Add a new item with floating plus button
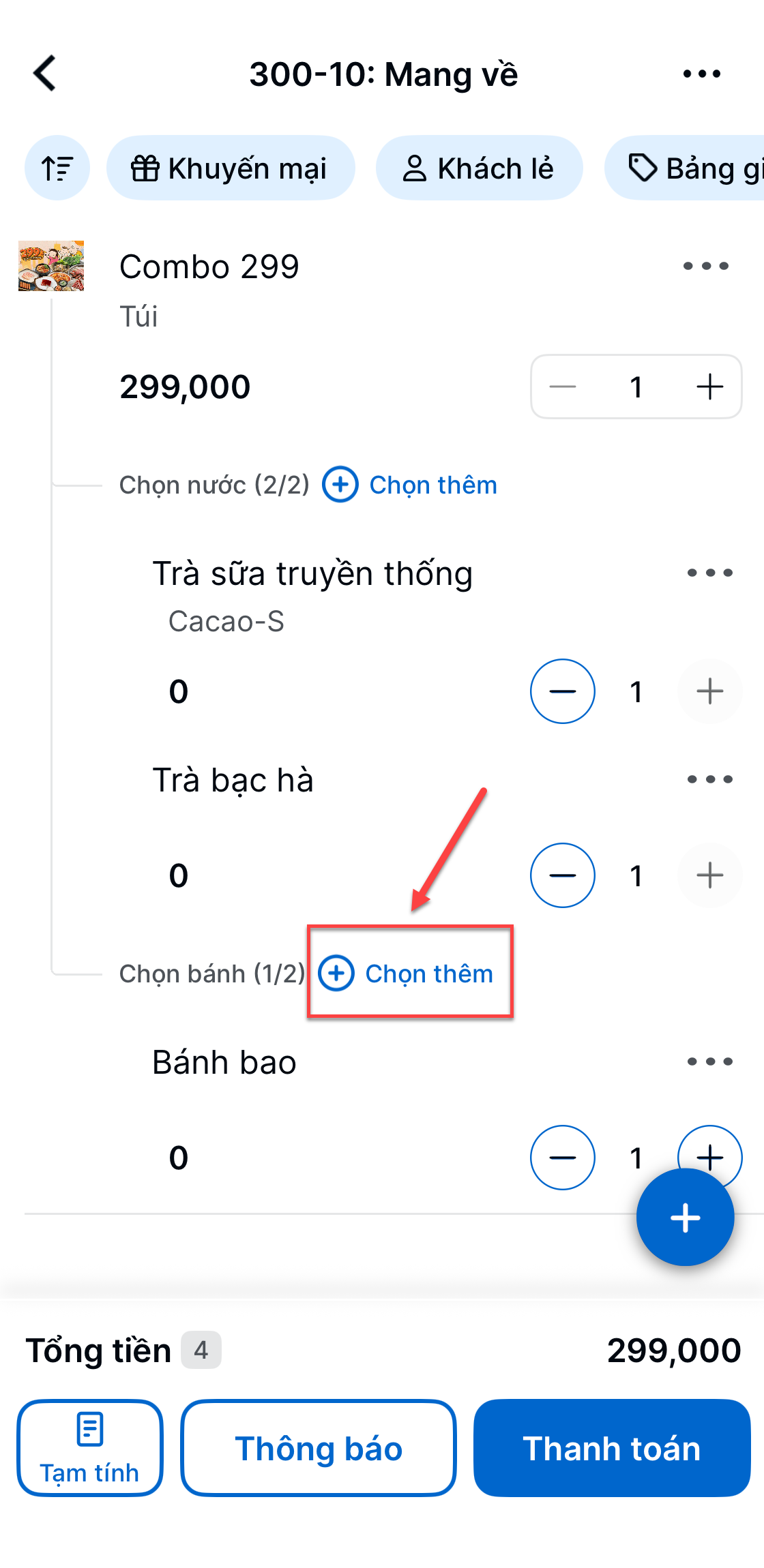This screenshot has width=764, height=1568. tap(685, 1218)
